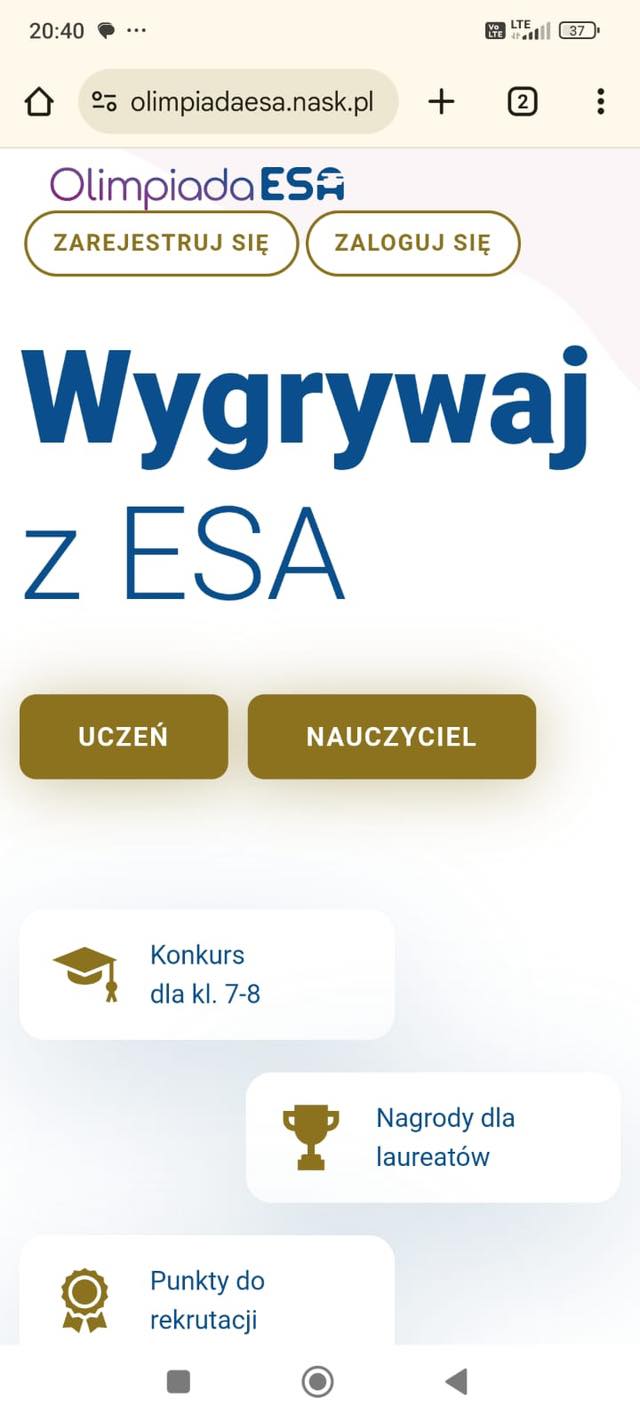Go to the browser home page
The height and width of the screenshot is (1422, 640).
(38, 101)
